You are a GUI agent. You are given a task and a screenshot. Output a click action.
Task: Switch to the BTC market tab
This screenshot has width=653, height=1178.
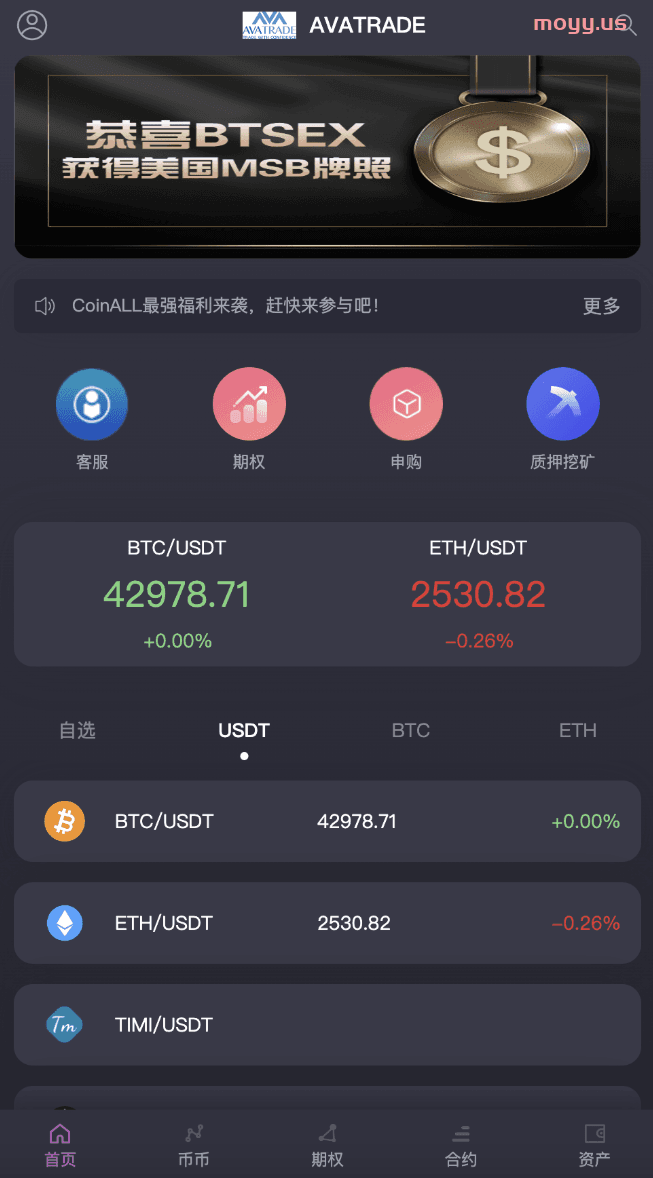point(411,730)
